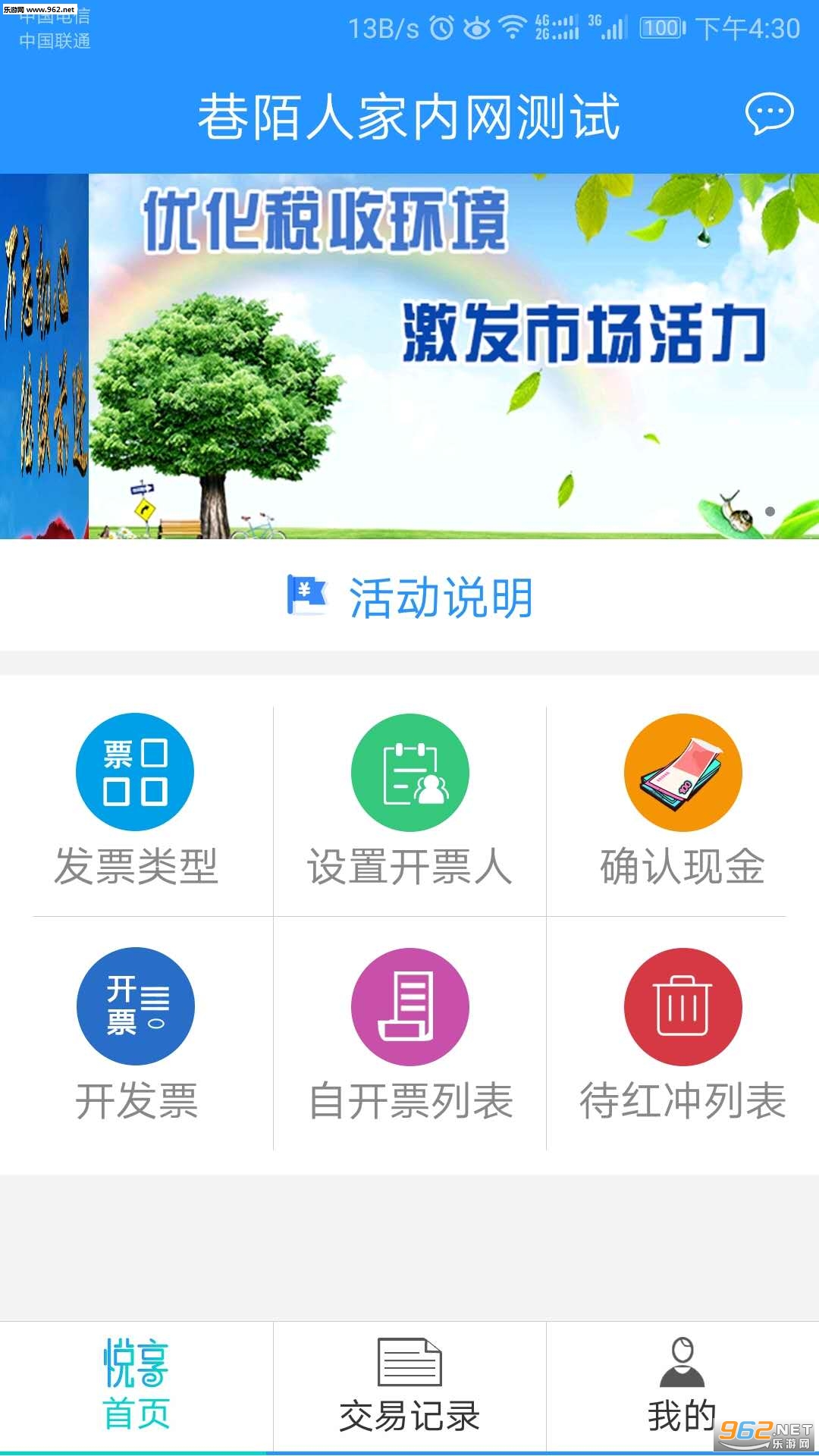819x1456 pixels.
Task: Go to the 我的 profile tab
Action: (682, 1386)
